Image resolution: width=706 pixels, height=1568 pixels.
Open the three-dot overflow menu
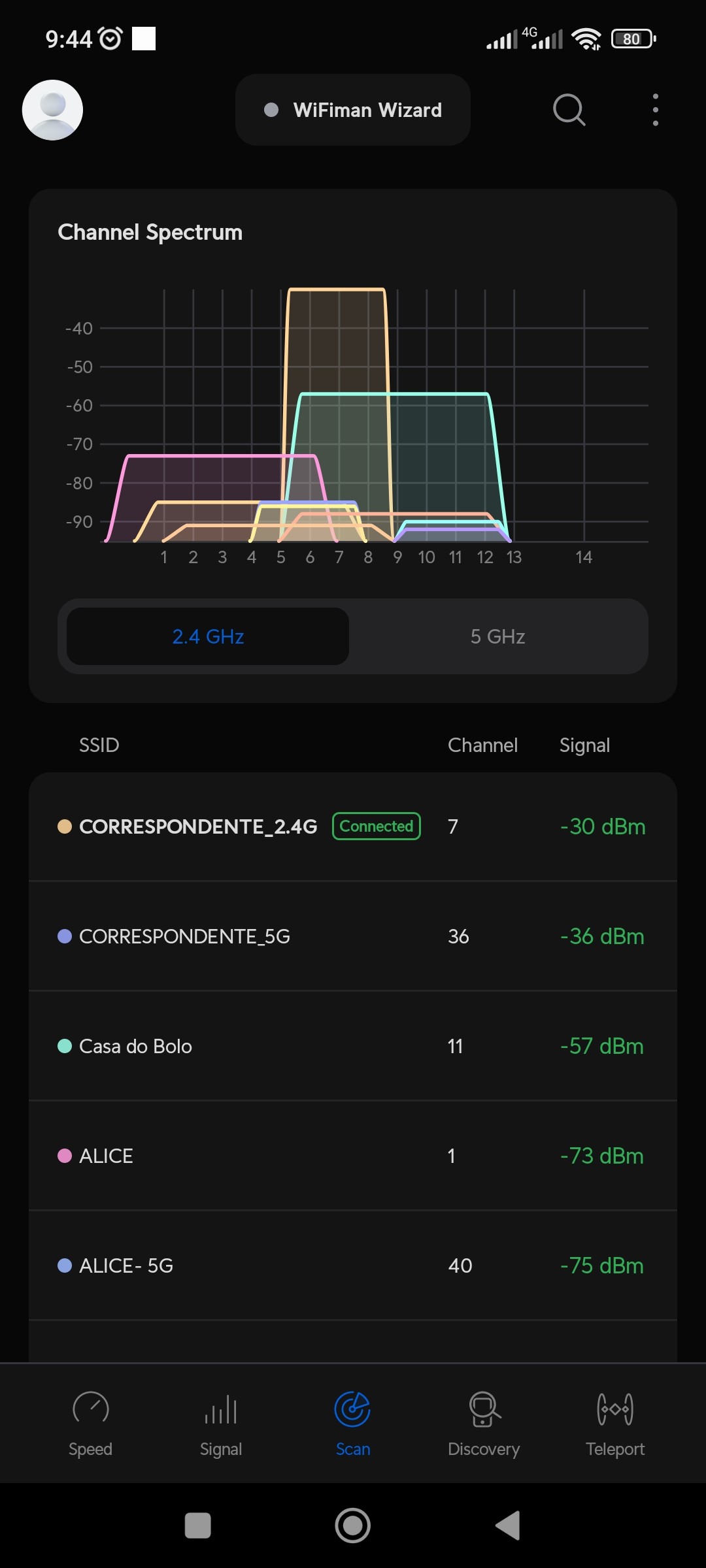(x=655, y=110)
